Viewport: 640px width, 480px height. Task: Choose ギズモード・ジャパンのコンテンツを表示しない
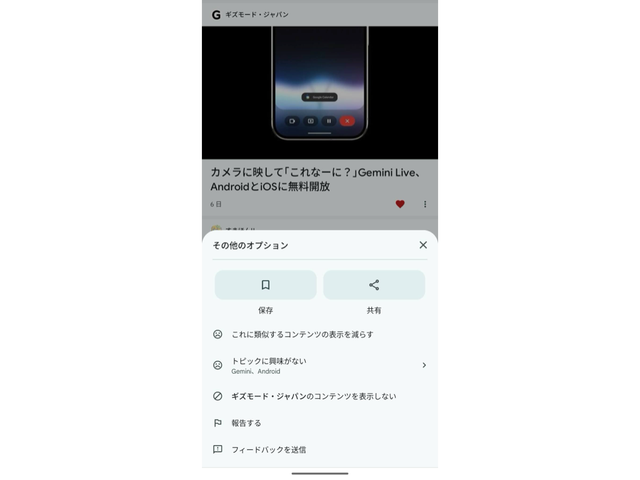click(313, 396)
